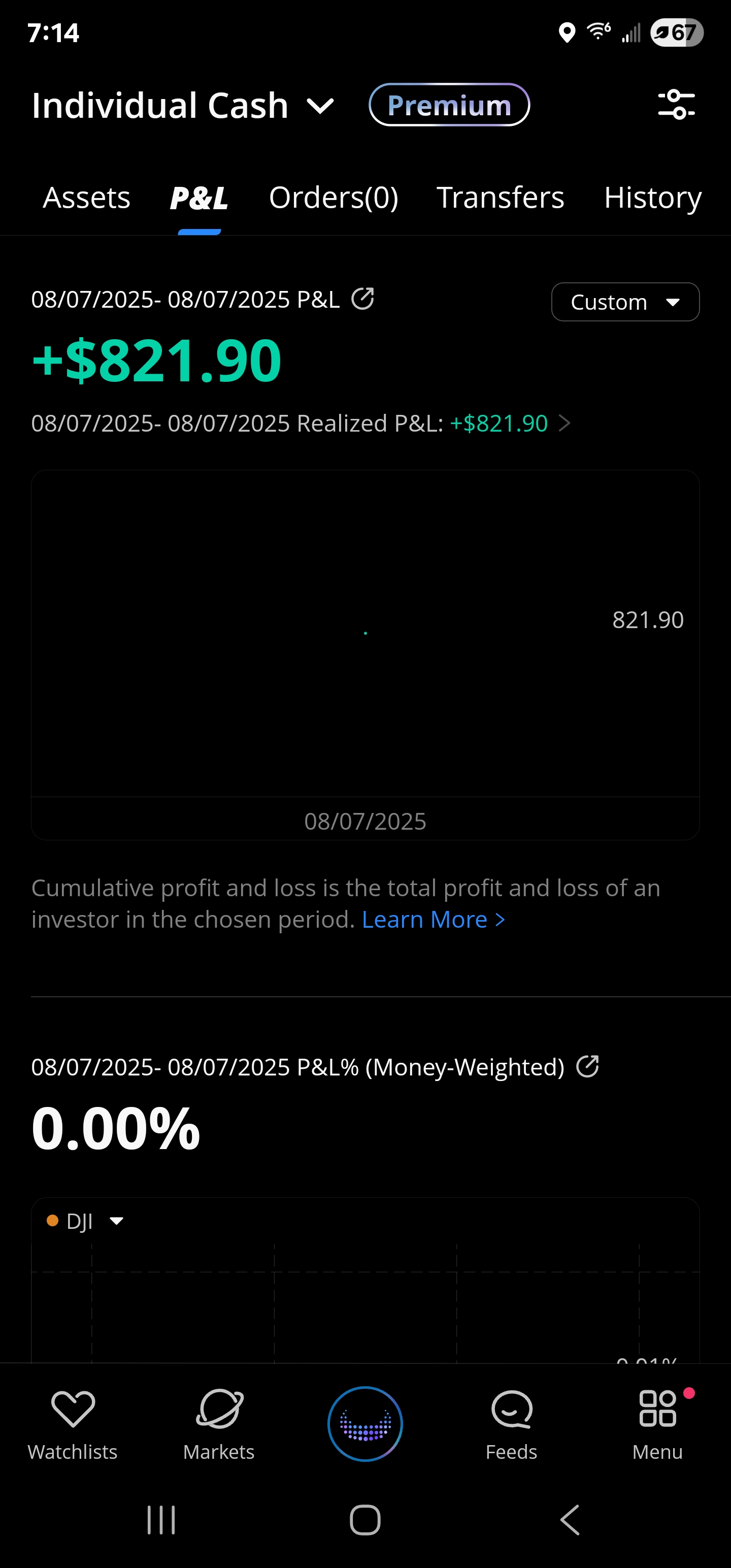This screenshot has height=1568, width=731.
Task: Go back using the system back button
Action: (570, 1520)
